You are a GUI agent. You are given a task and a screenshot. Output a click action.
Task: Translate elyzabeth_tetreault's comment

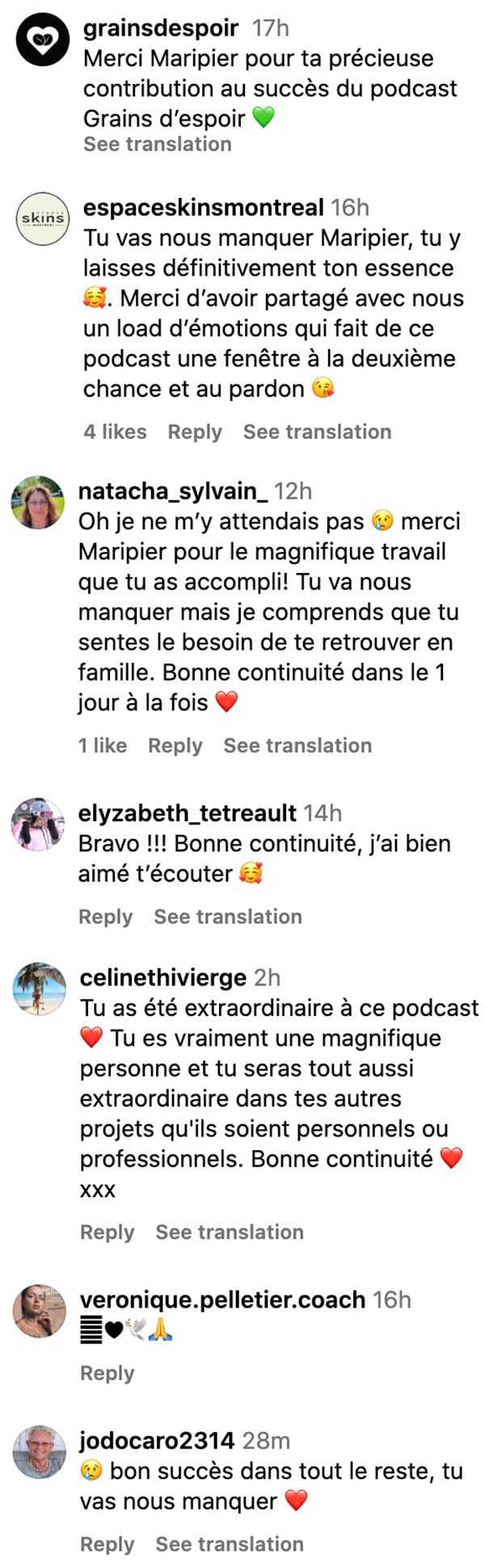[228, 917]
